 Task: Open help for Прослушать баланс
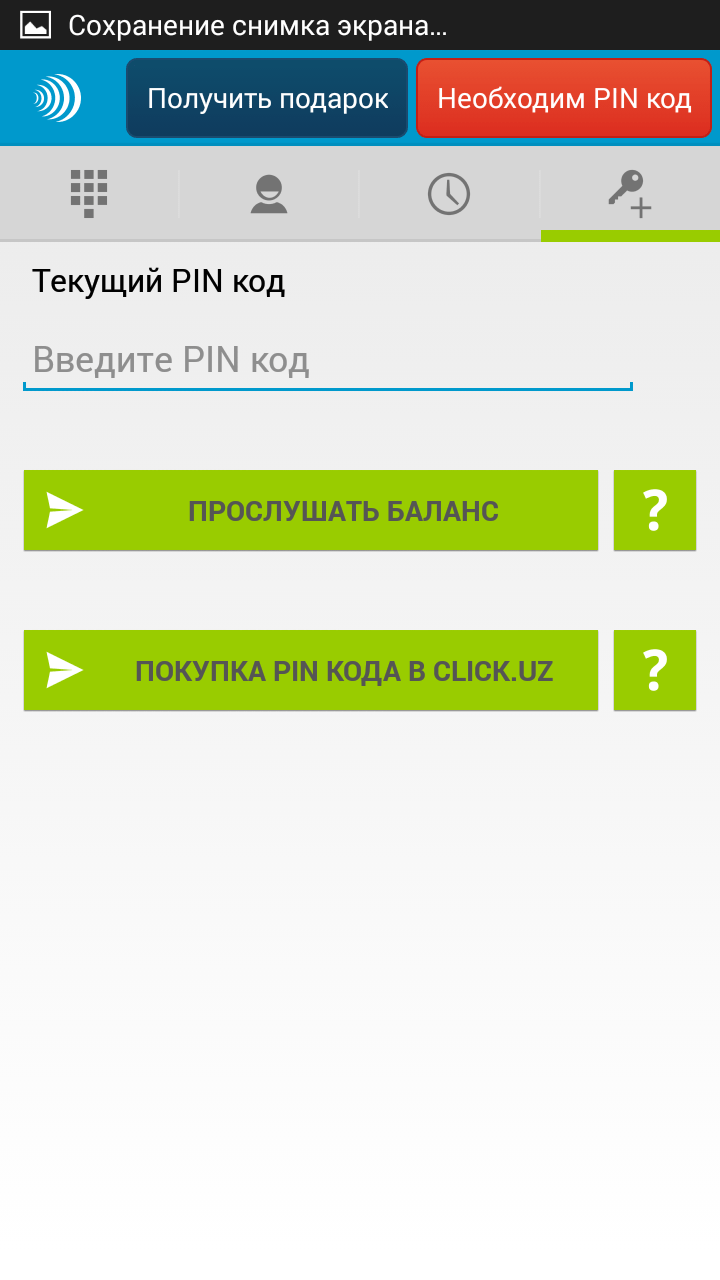point(655,510)
